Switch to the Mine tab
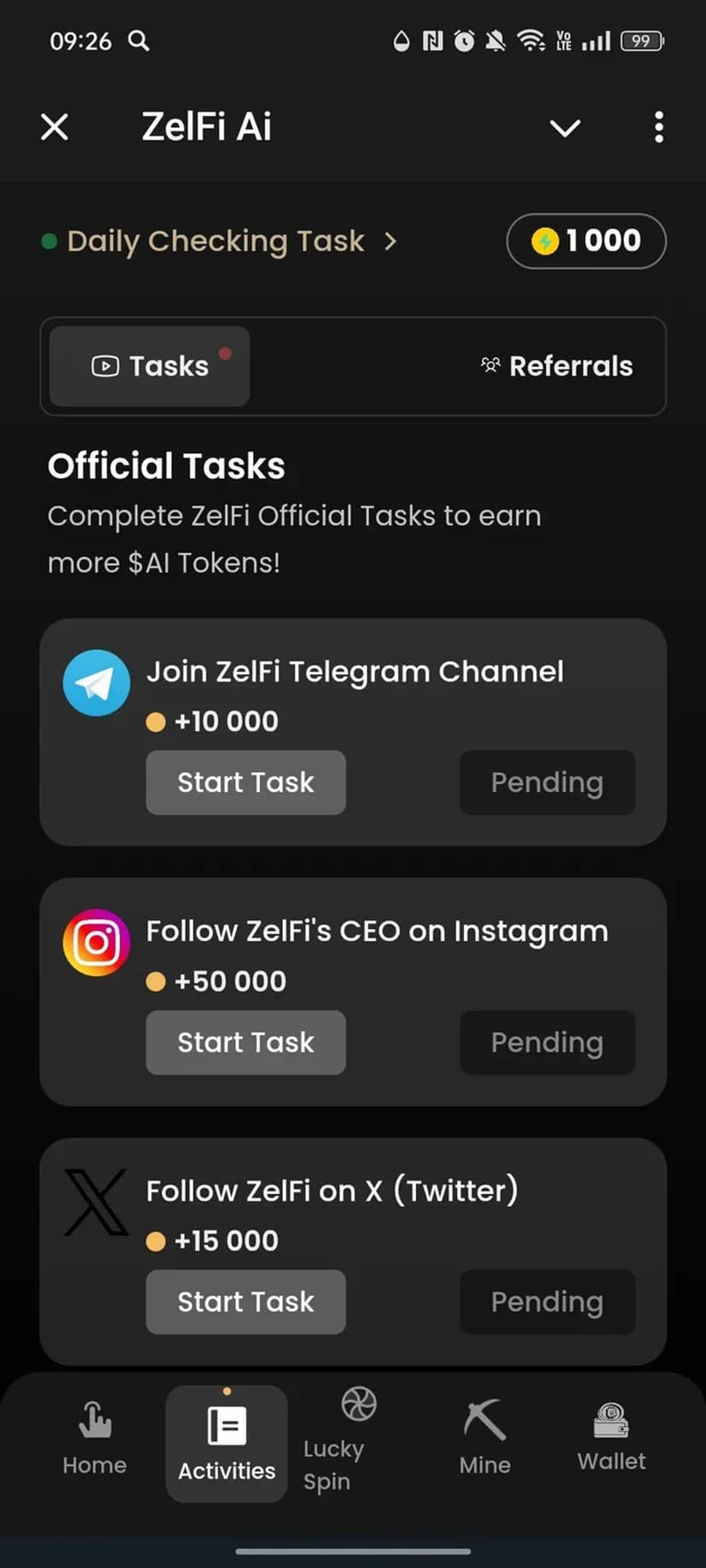Screen dimensions: 706x1568 [485, 1440]
